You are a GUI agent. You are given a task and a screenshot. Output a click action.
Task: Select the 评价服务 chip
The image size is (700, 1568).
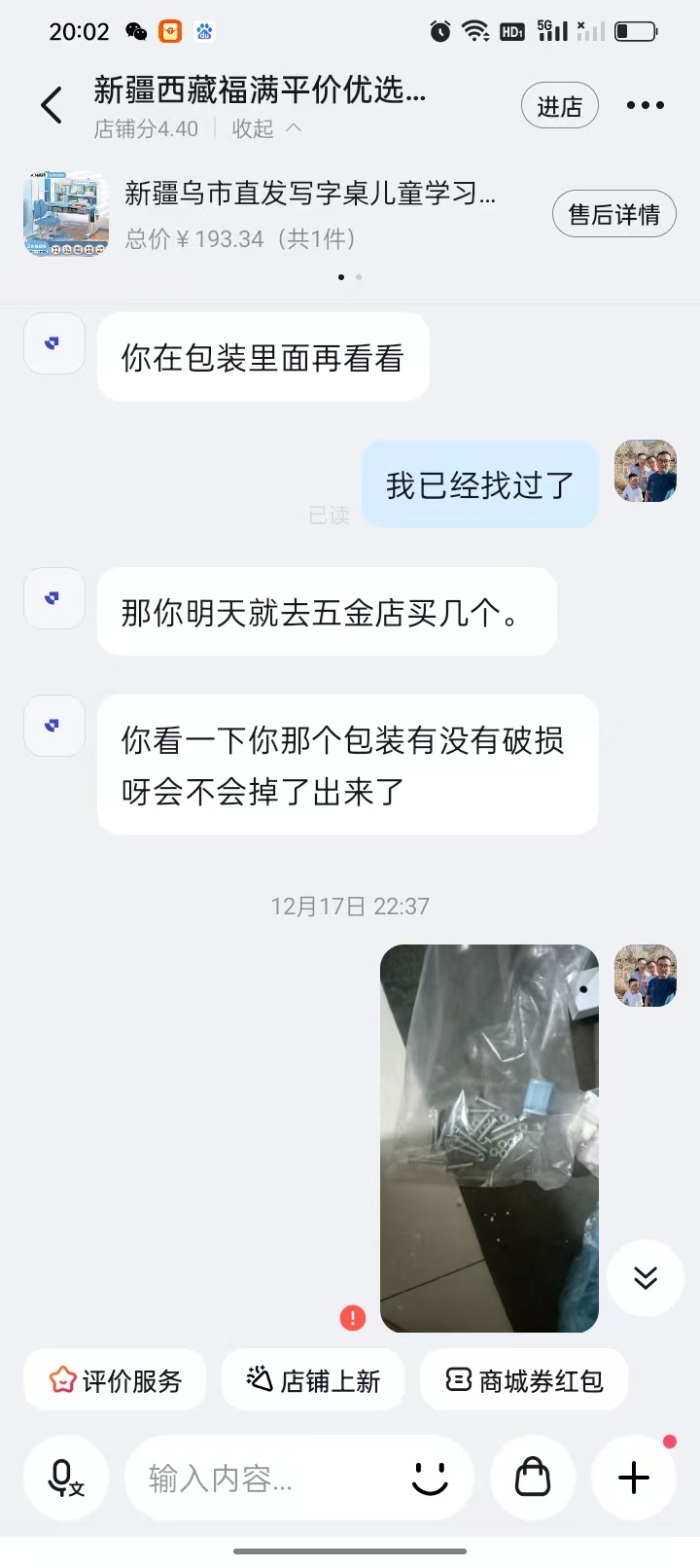coord(116,1380)
